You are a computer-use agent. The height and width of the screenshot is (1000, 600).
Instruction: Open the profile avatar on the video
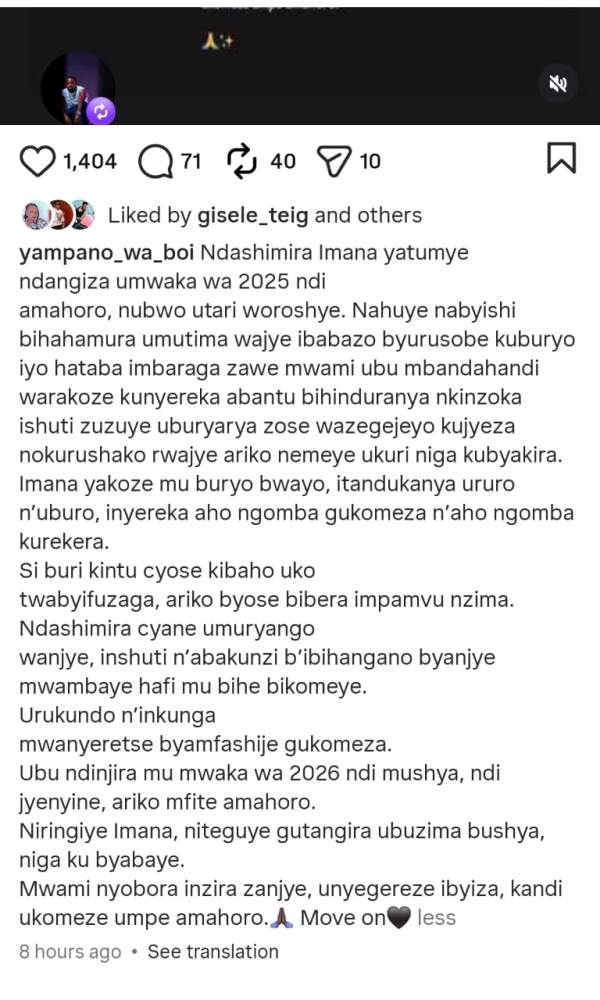[77, 89]
